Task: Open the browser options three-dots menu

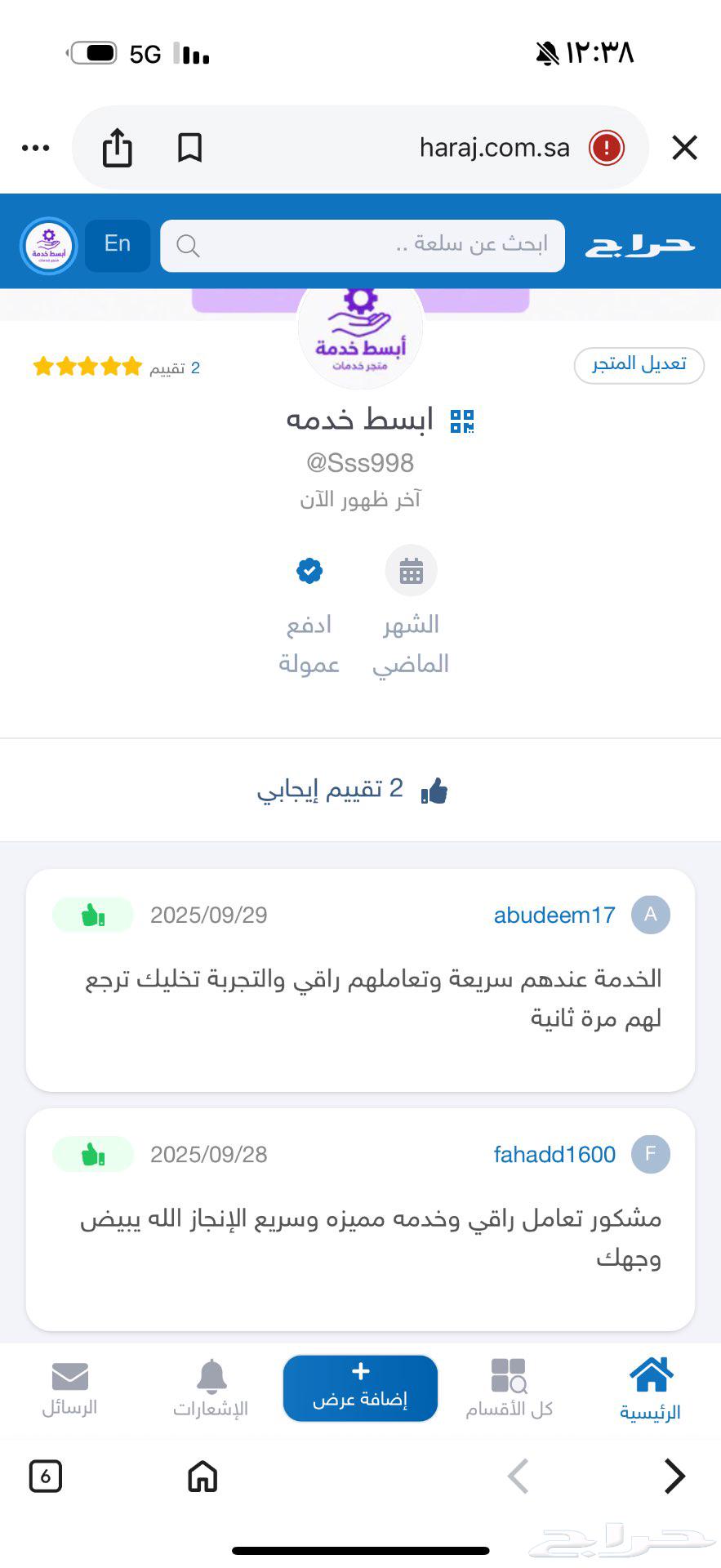Action: pos(34,148)
